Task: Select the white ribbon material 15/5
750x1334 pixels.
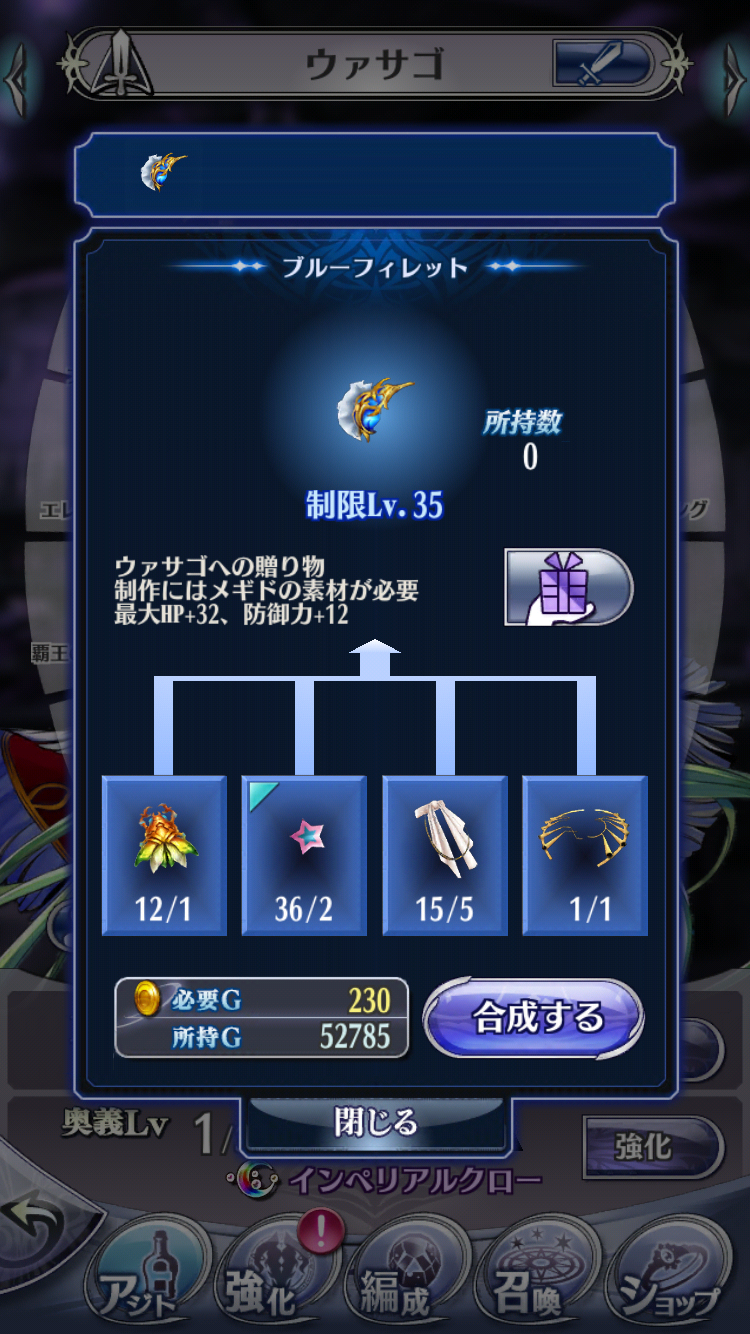Action: [445, 856]
